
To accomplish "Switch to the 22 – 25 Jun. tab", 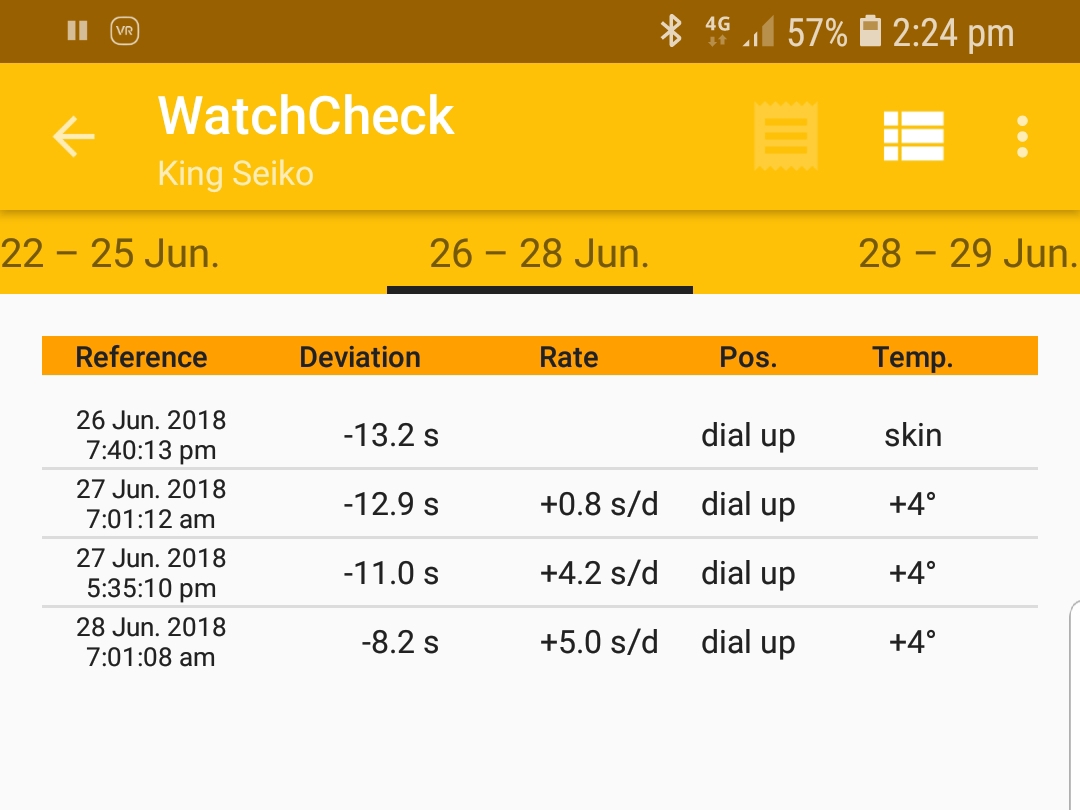I will (110, 254).
